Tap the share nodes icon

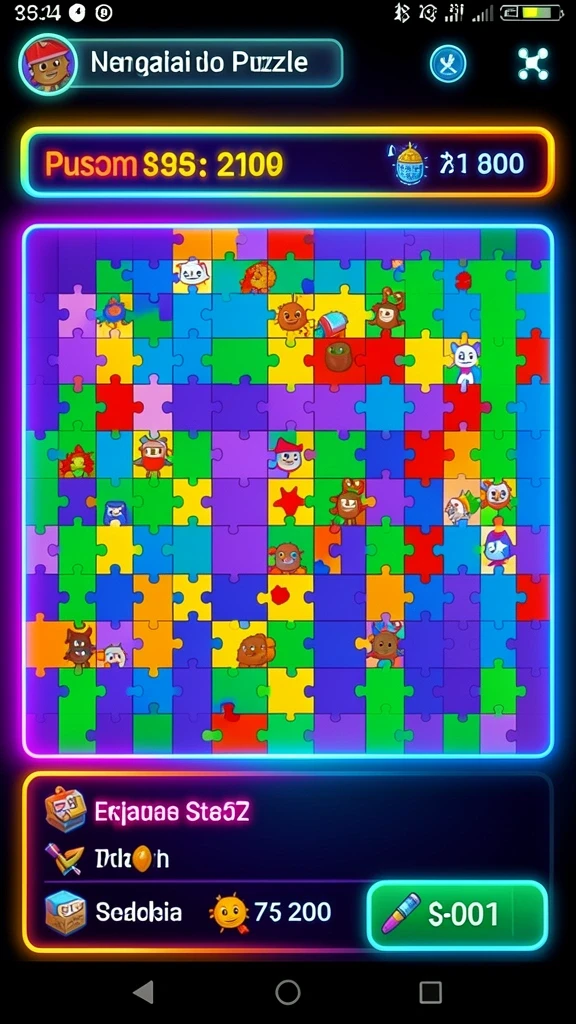coord(533,64)
